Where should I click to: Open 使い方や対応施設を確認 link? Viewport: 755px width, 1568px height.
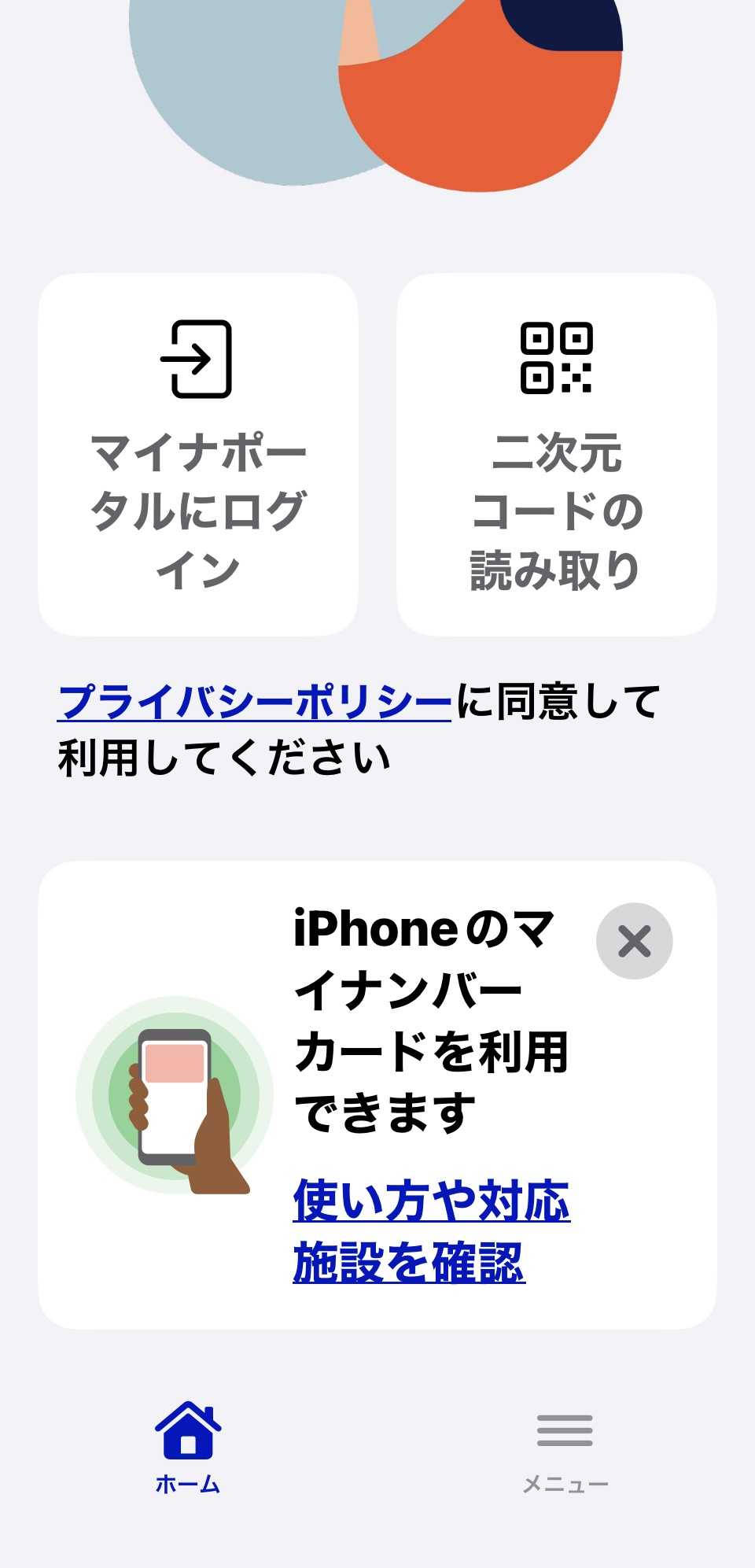(431, 1231)
